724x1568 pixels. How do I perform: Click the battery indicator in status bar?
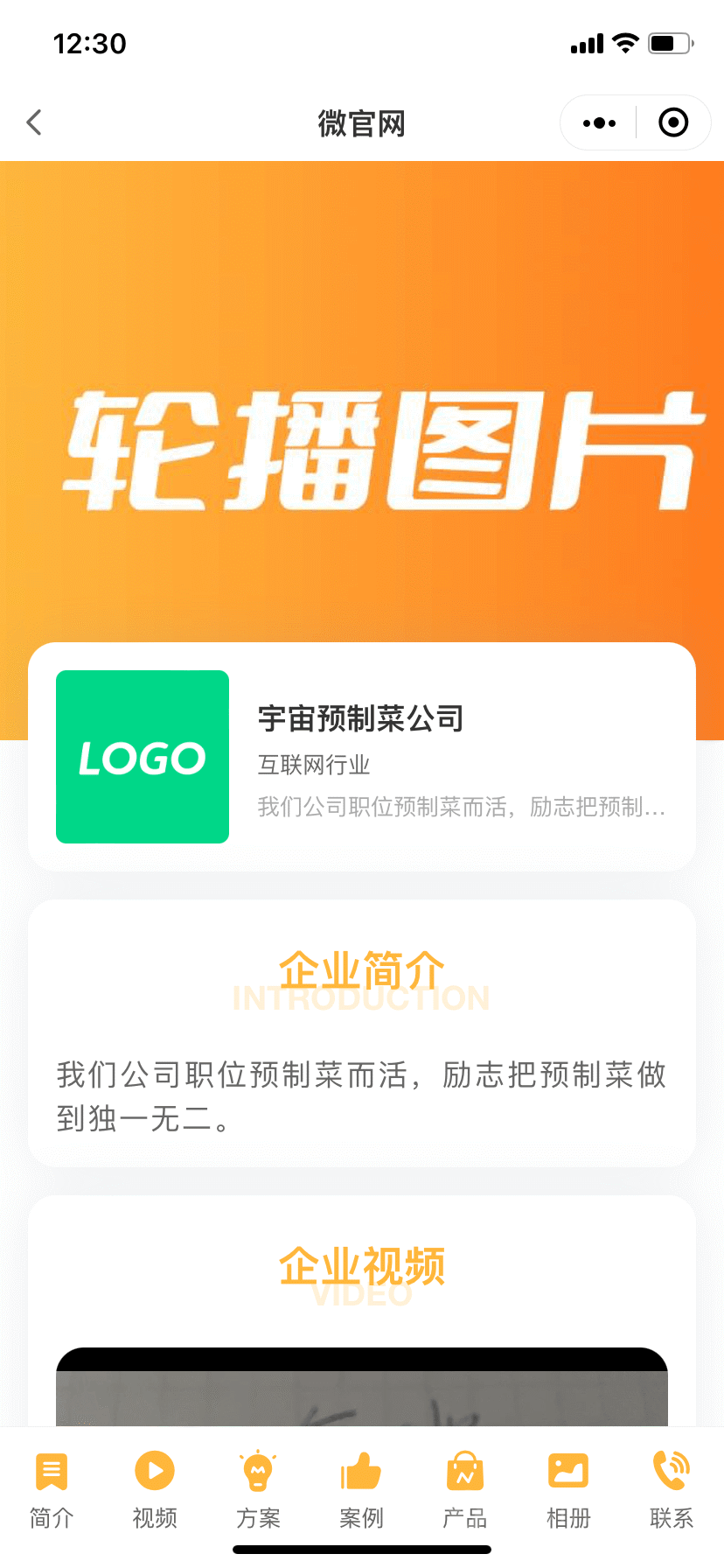[669, 43]
